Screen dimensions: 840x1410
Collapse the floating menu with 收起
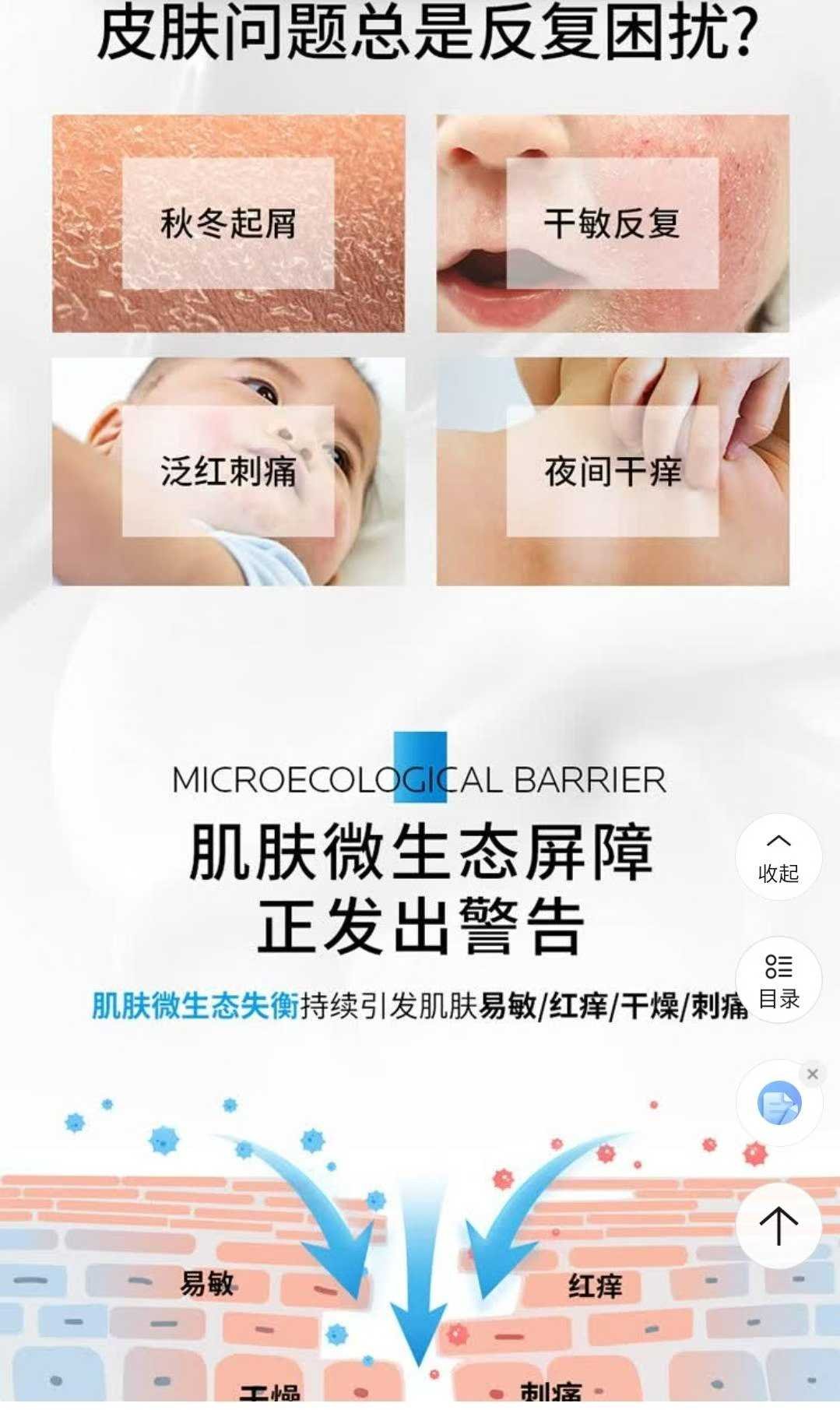click(778, 857)
